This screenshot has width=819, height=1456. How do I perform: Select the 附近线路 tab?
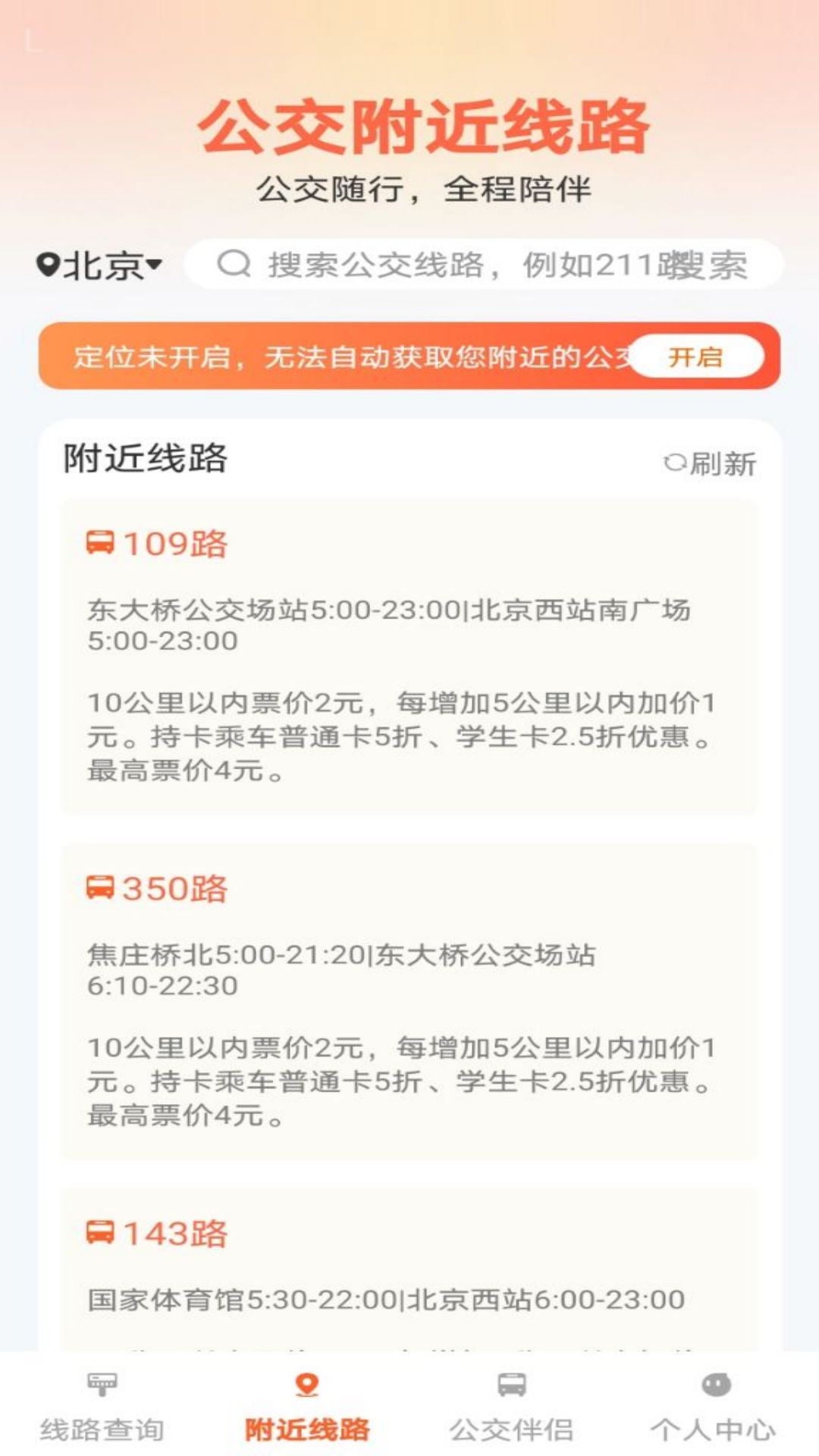click(x=307, y=1408)
